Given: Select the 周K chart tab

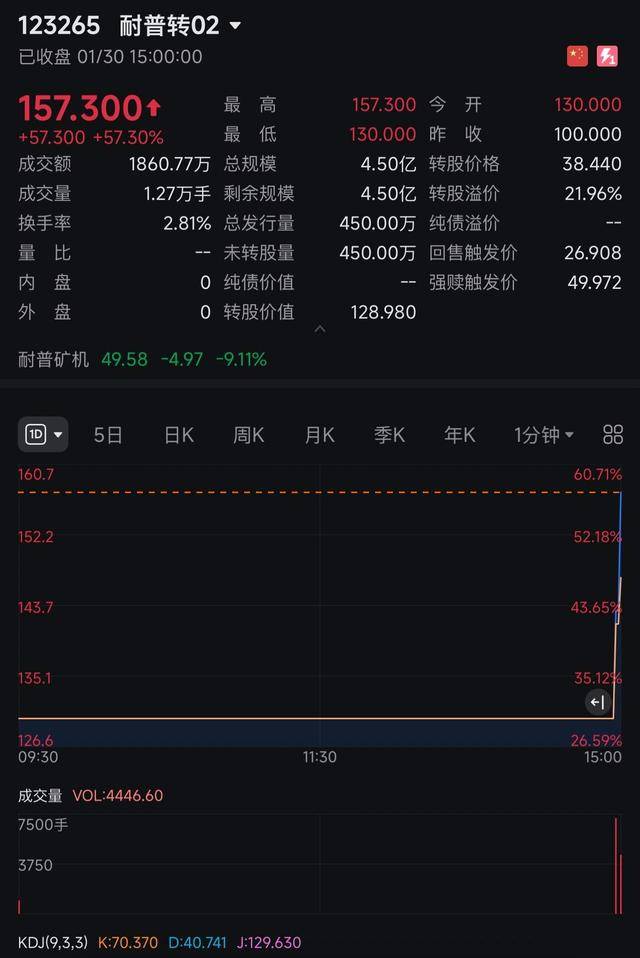Looking at the screenshot, I should [249, 434].
